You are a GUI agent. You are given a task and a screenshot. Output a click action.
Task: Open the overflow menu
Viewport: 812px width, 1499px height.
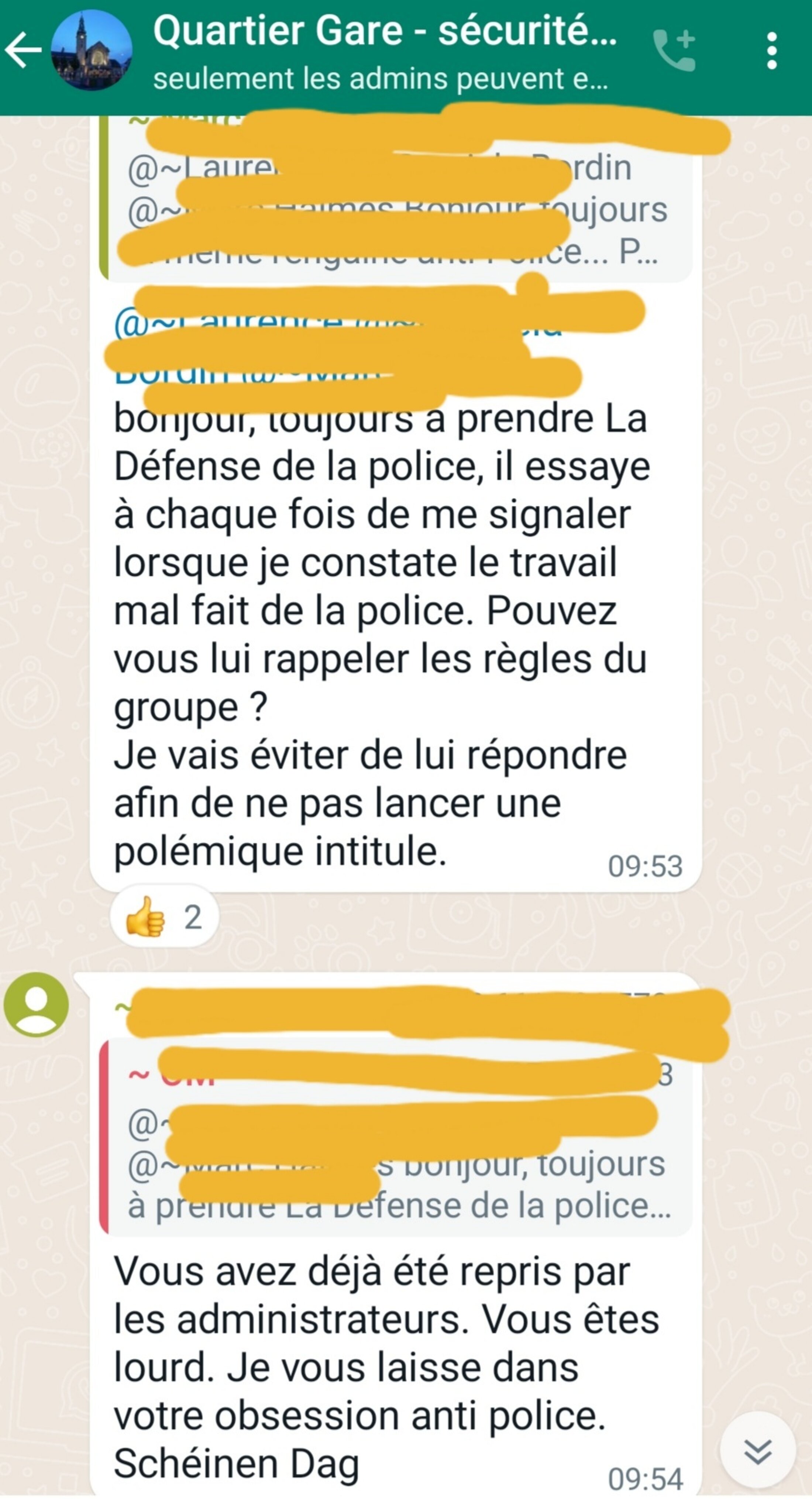(x=771, y=51)
